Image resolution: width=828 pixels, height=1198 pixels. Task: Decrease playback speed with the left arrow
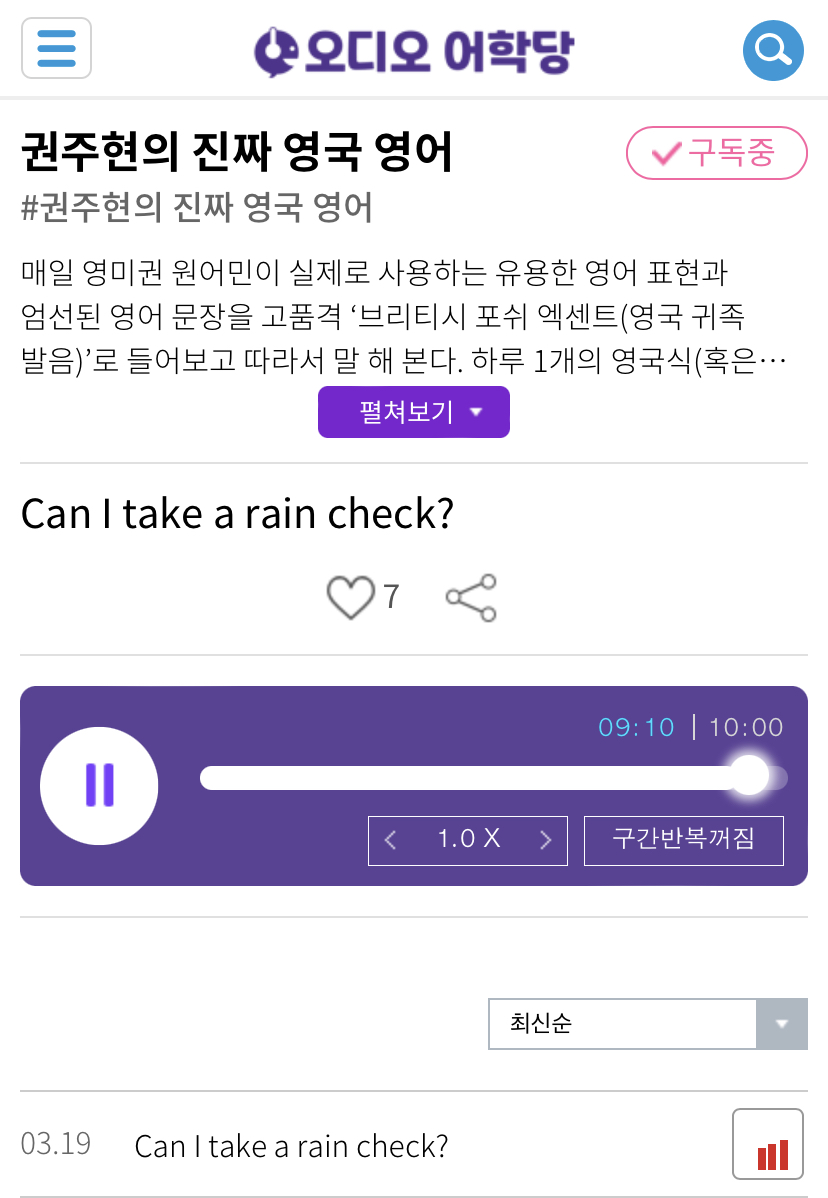click(x=390, y=840)
